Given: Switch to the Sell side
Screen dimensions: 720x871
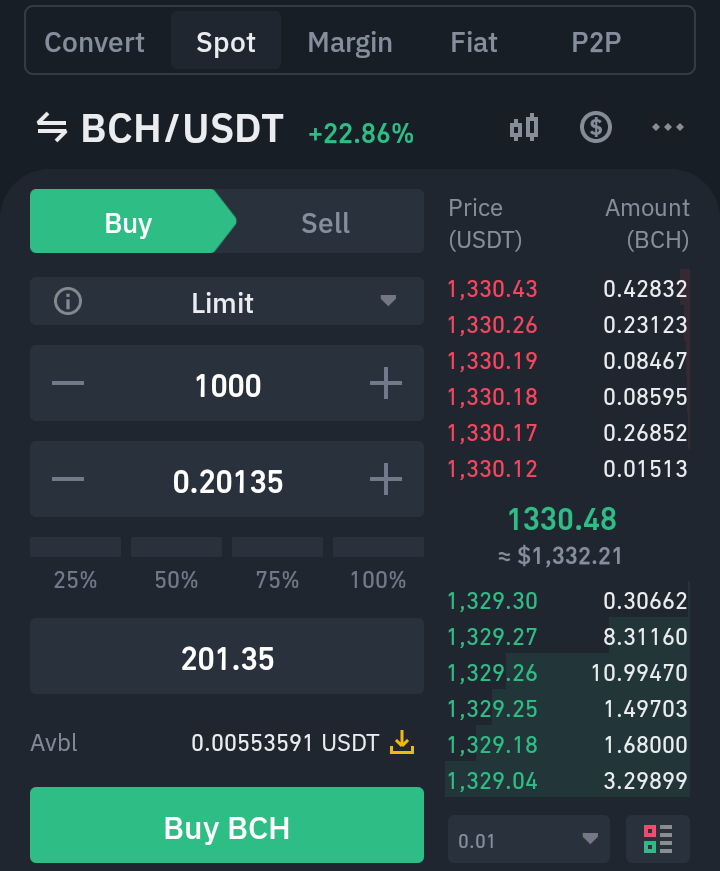Looking at the screenshot, I should (x=326, y=222).
